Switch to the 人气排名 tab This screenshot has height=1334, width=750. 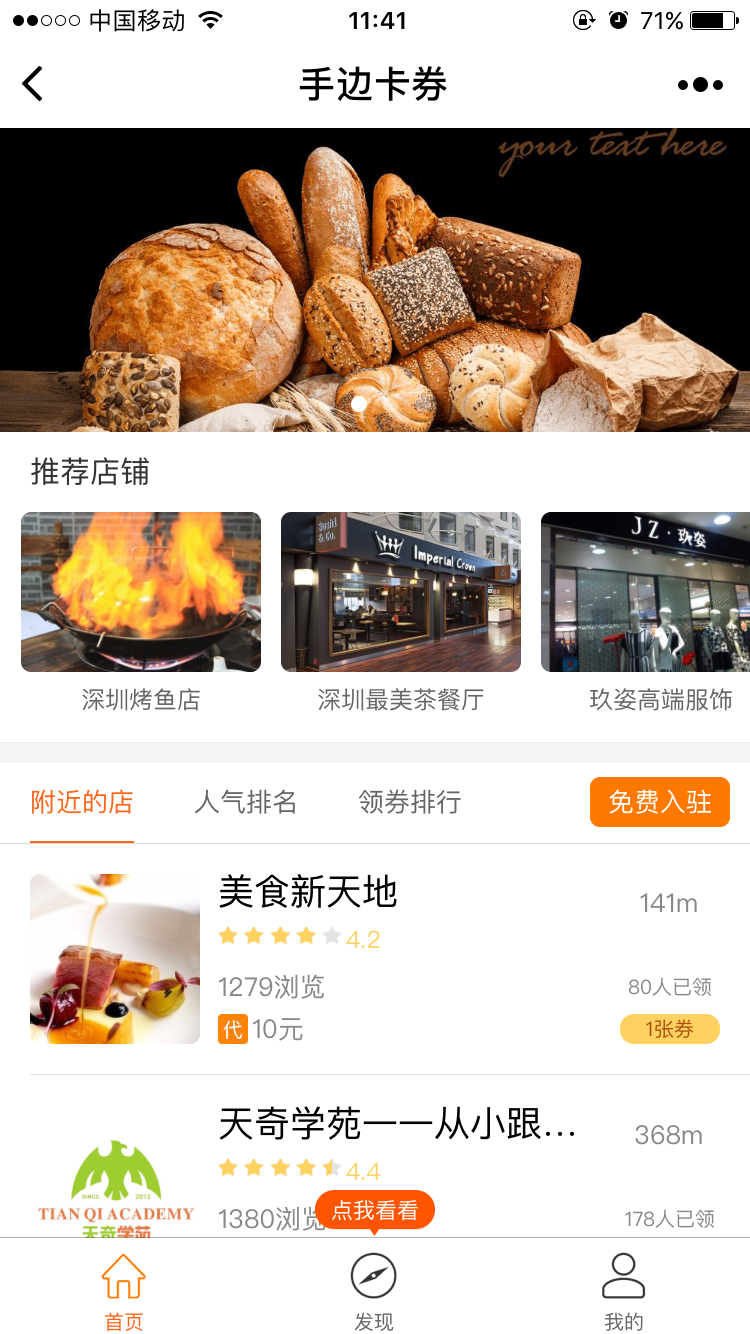click(246, 802)
